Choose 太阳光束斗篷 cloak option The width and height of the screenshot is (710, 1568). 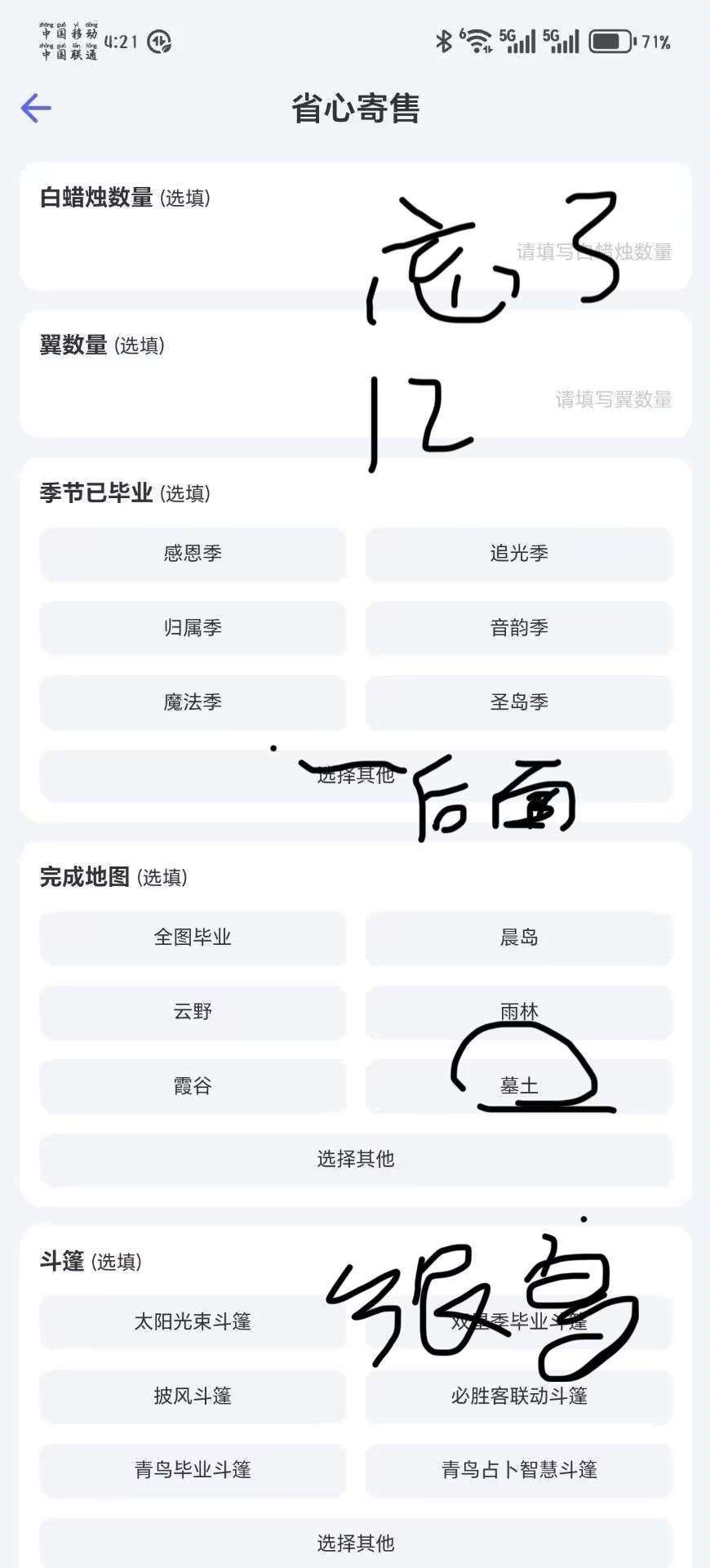click(x=192, y=1323)
